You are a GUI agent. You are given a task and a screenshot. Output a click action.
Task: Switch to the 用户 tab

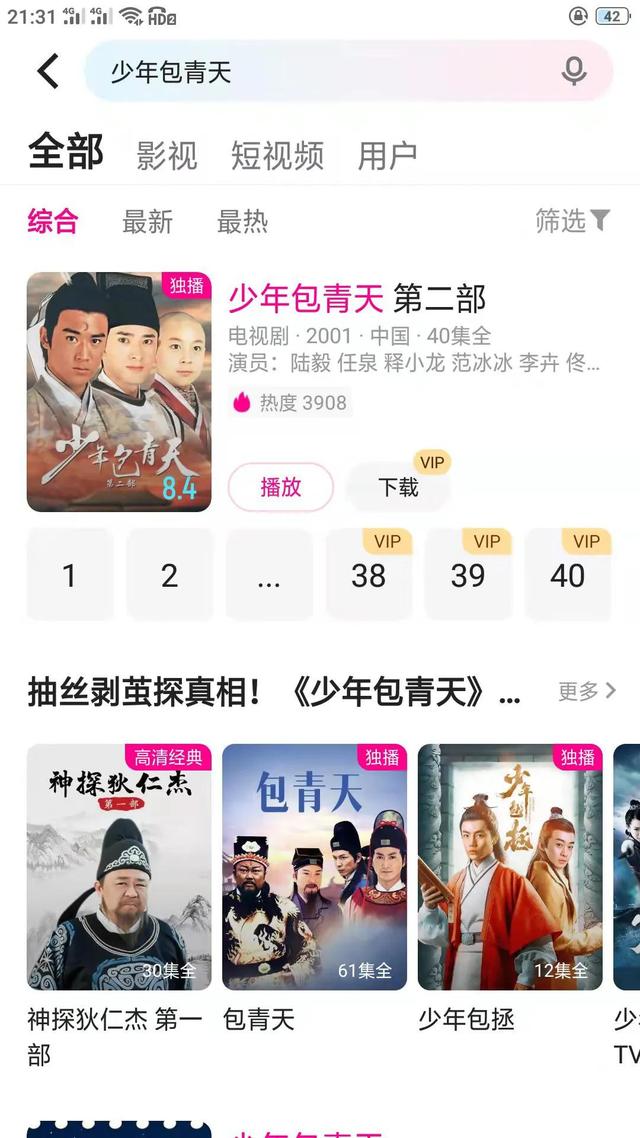pos(387,155)
